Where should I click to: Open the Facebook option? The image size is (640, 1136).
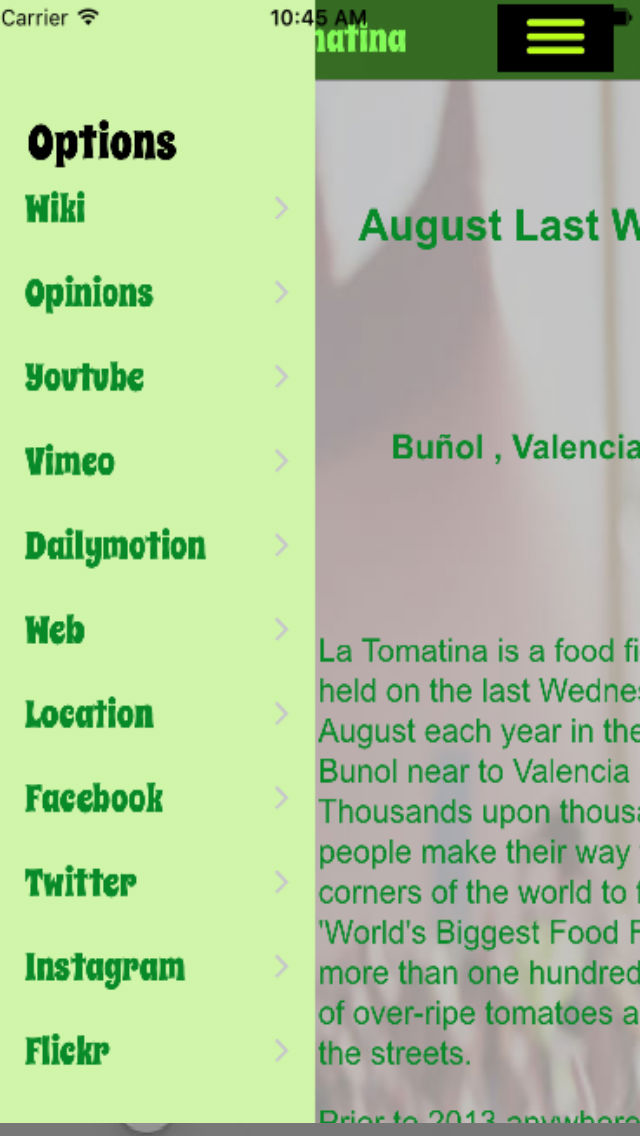[157, 798]
